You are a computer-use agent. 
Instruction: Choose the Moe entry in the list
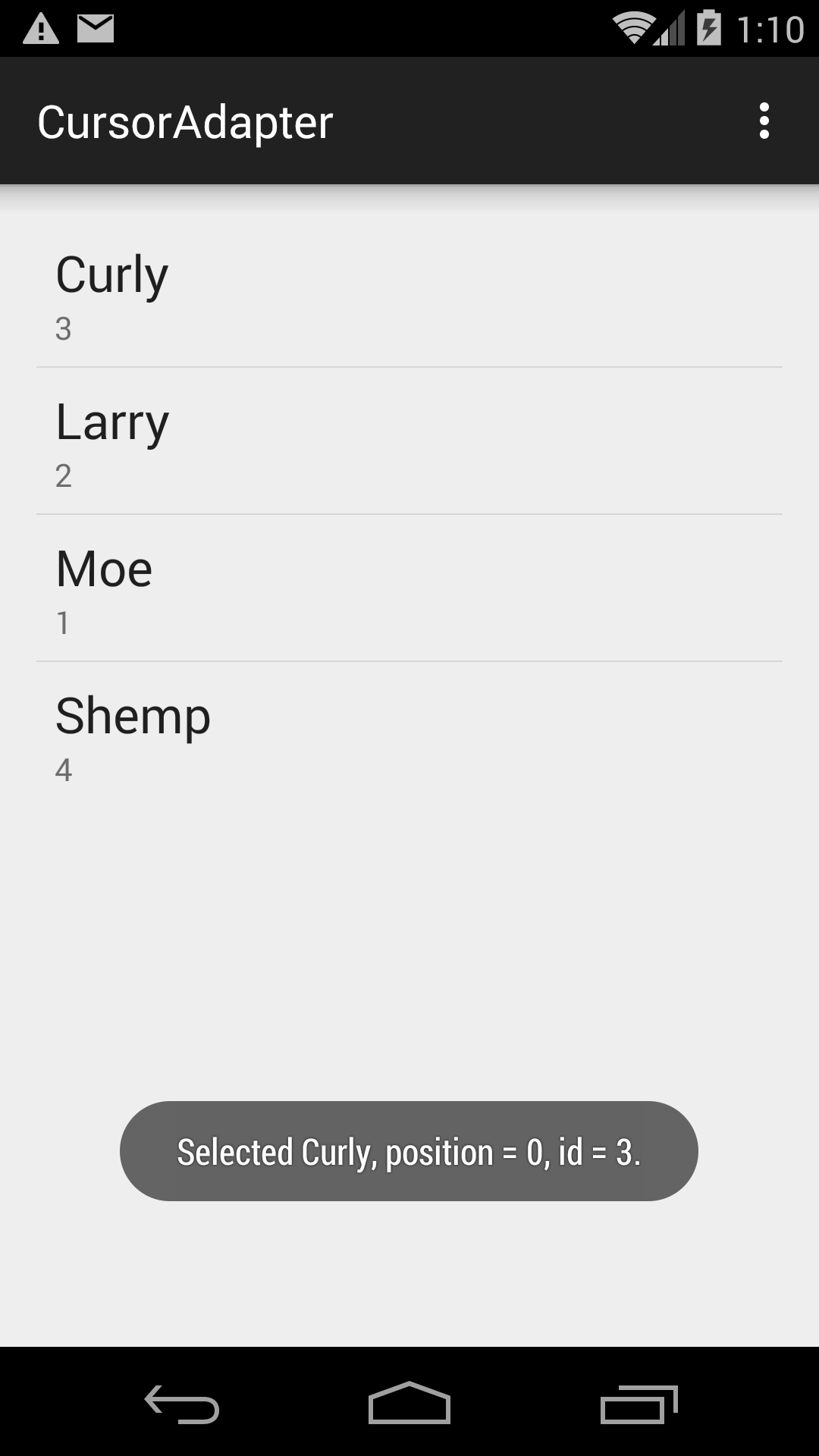click(x=409, y=588)
